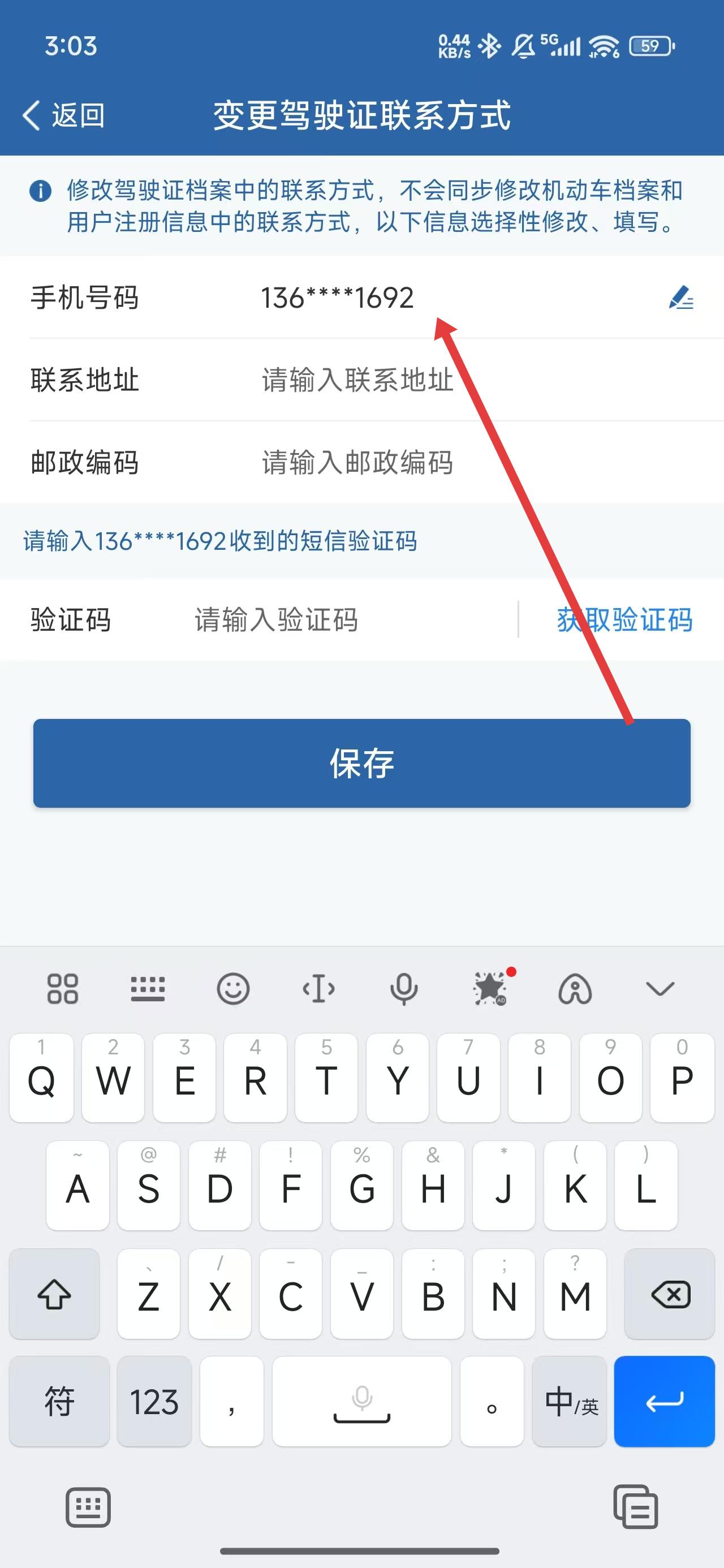Edit the phone number with pencil icon
Screen dimensions: 724x1568
(x=681, y=298)
